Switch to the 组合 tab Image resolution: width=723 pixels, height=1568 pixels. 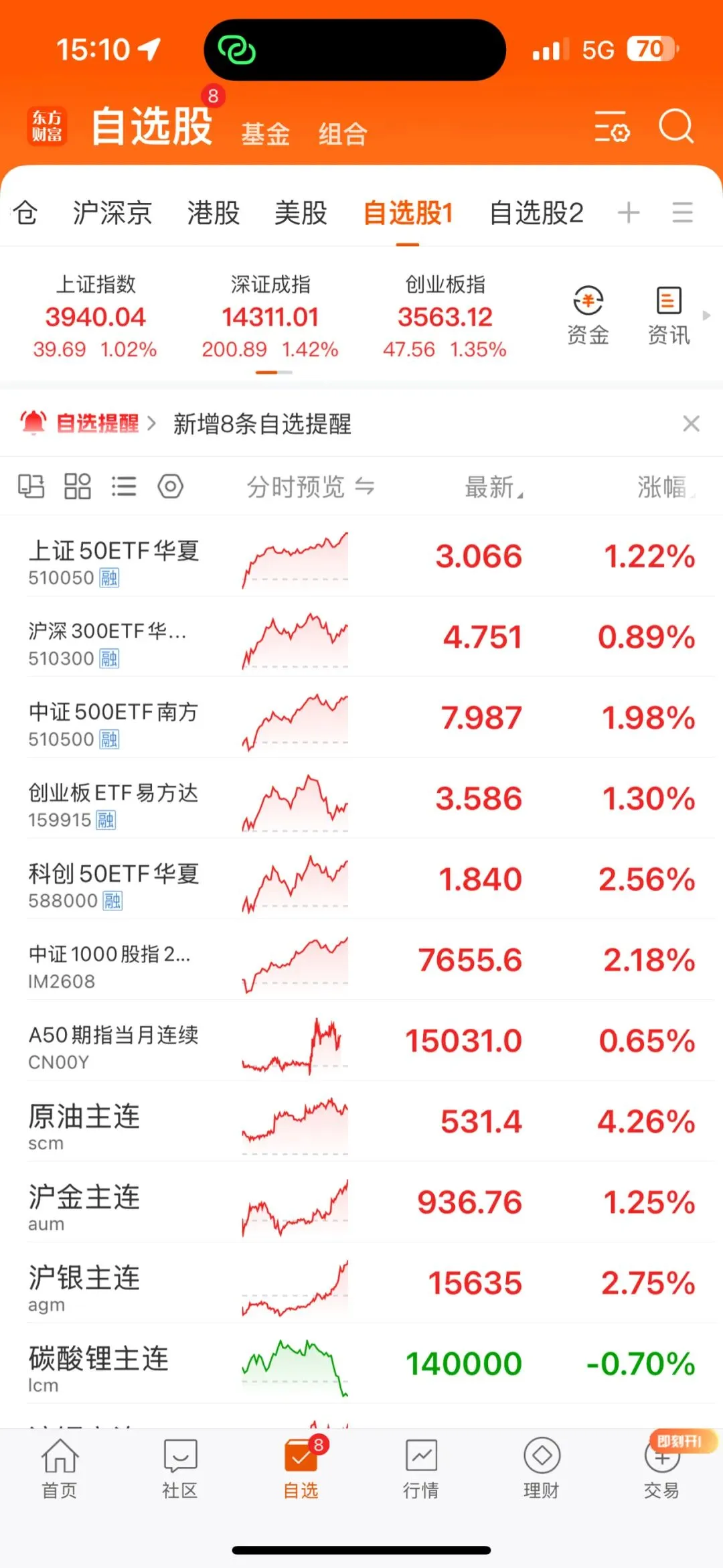tap(343, 134)
